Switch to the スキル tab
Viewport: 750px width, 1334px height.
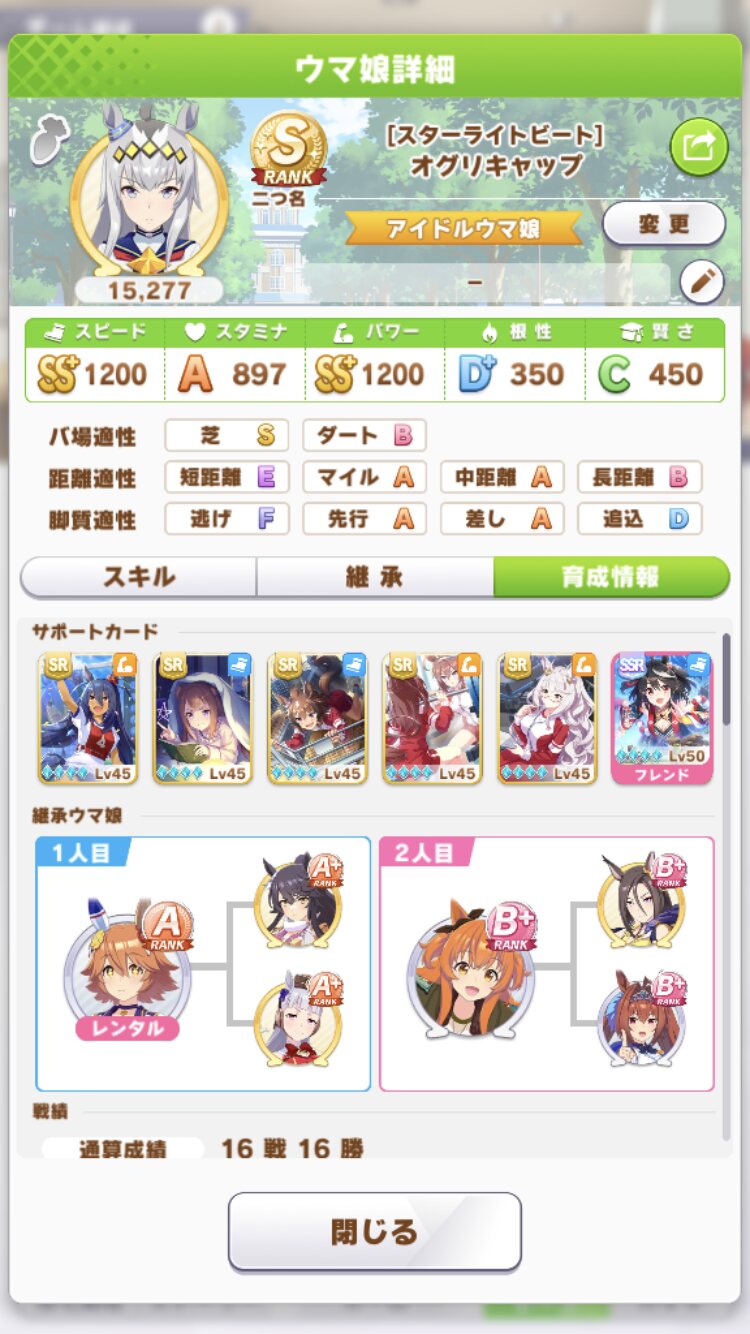coord(139,576)
